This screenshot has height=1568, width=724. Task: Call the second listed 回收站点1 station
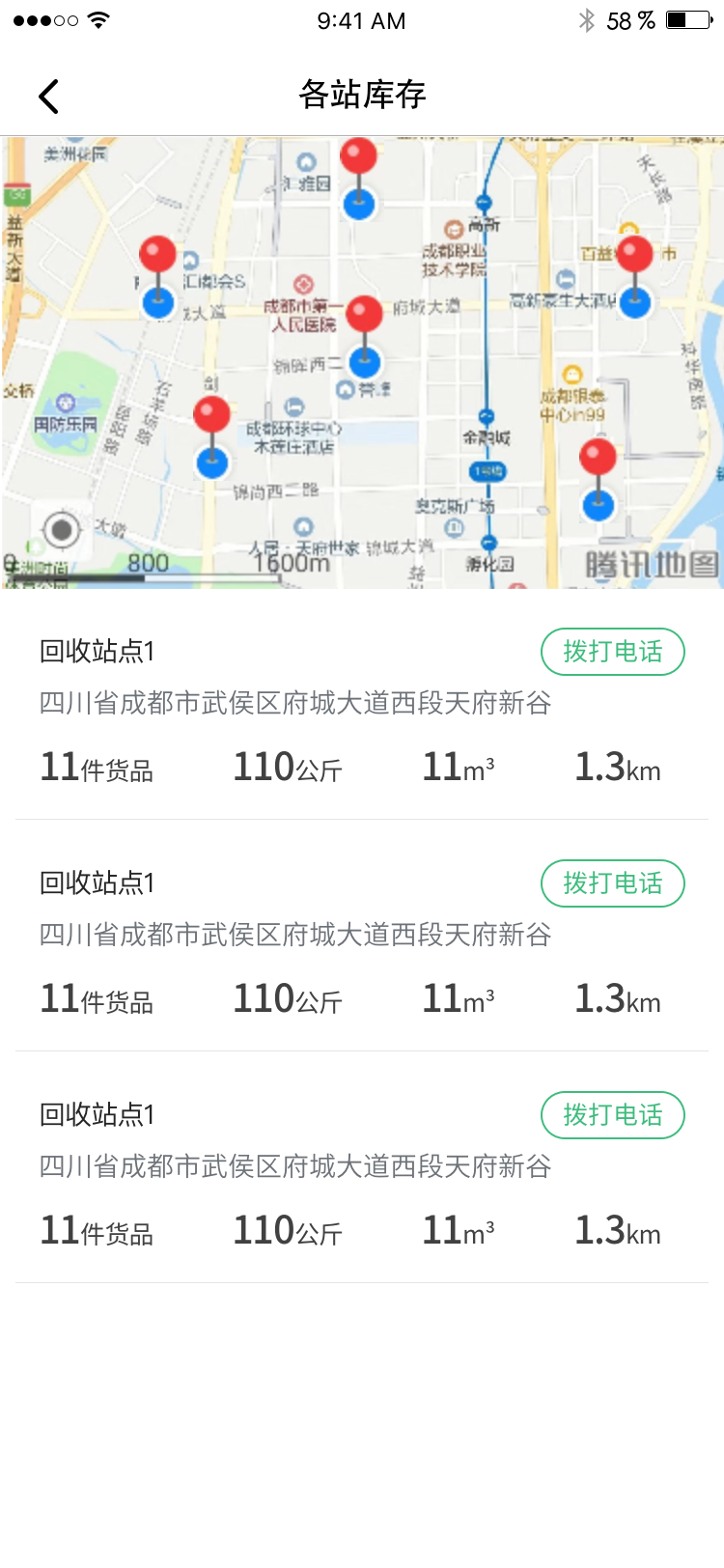(x=613, y=883)
